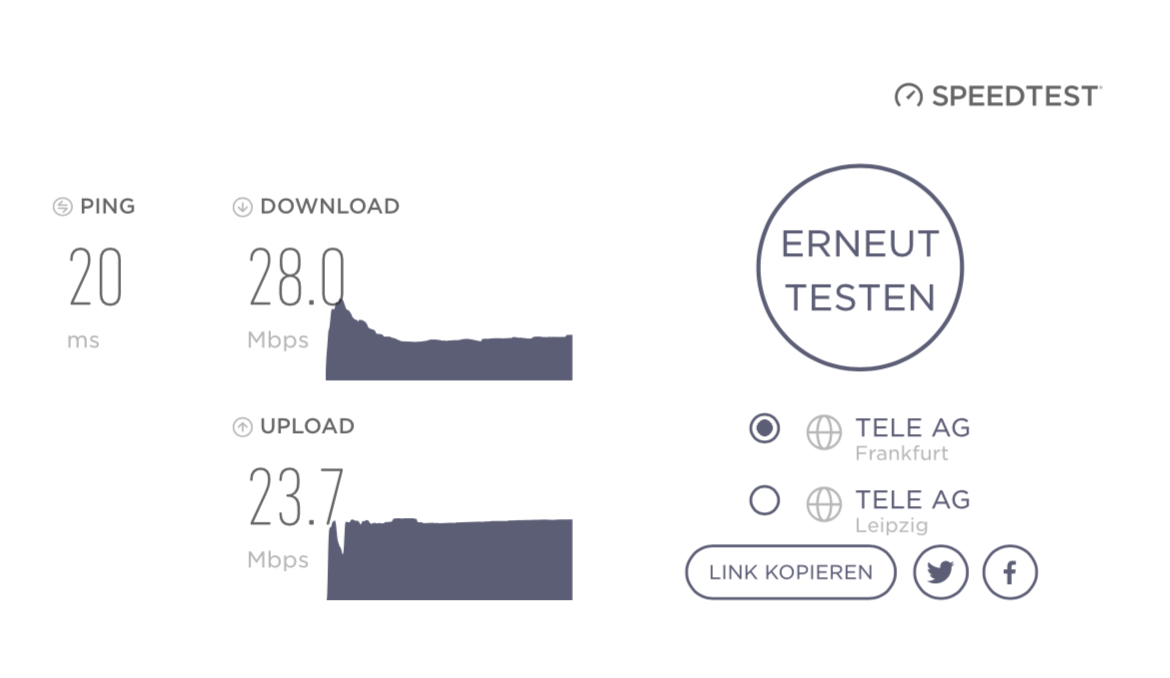Tap the Erneut Testen button
The image size is (1170, 678).
(859, 269)
